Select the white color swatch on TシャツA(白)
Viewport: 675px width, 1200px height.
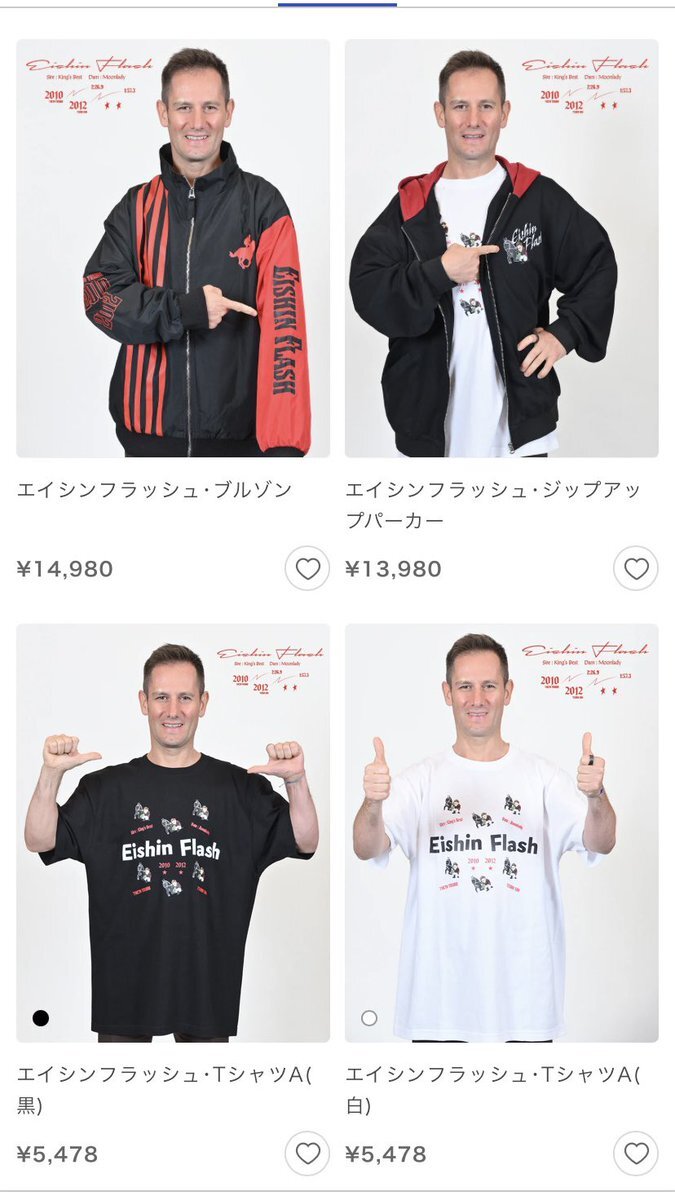coord(369,1018)
